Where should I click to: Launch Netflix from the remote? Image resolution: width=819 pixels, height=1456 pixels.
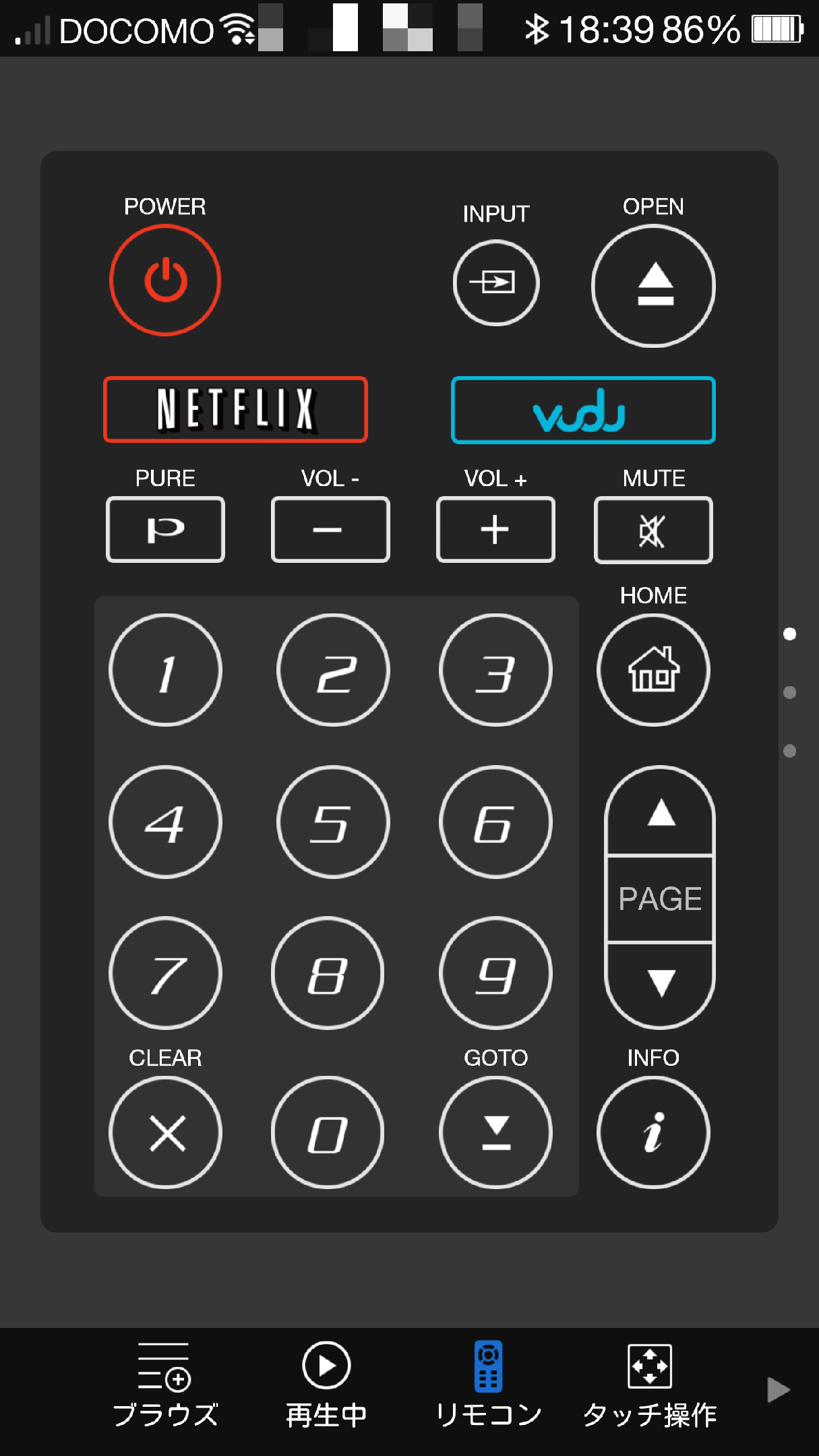[x=235, y=409]
